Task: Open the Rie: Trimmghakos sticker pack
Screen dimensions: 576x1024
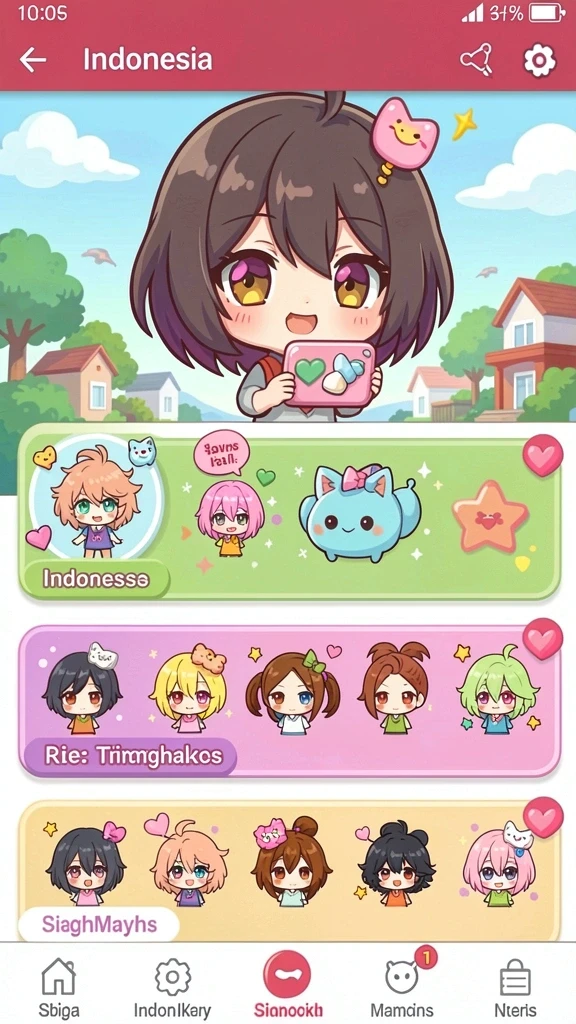Action: pyautogui.click(x=289, y=701)
